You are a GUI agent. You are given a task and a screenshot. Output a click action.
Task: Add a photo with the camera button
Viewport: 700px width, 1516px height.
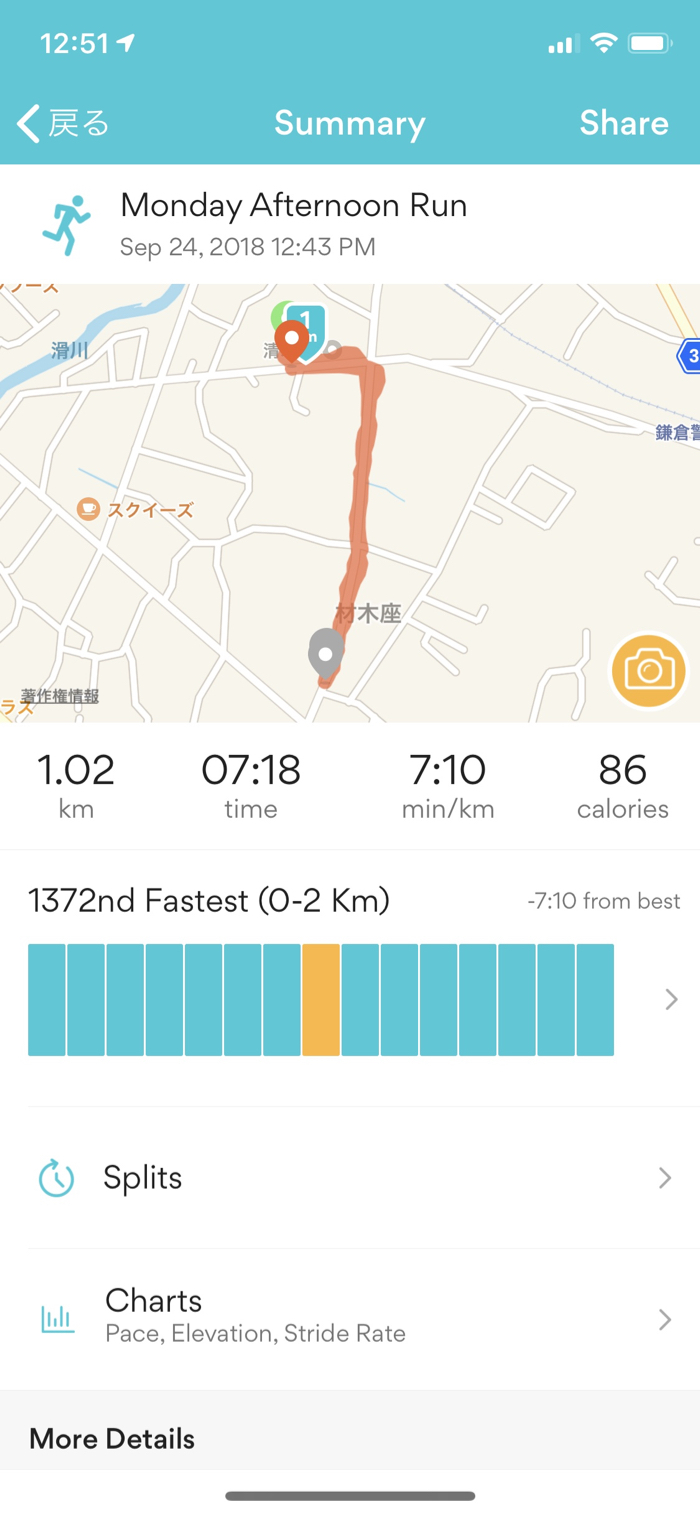[649, 670]
